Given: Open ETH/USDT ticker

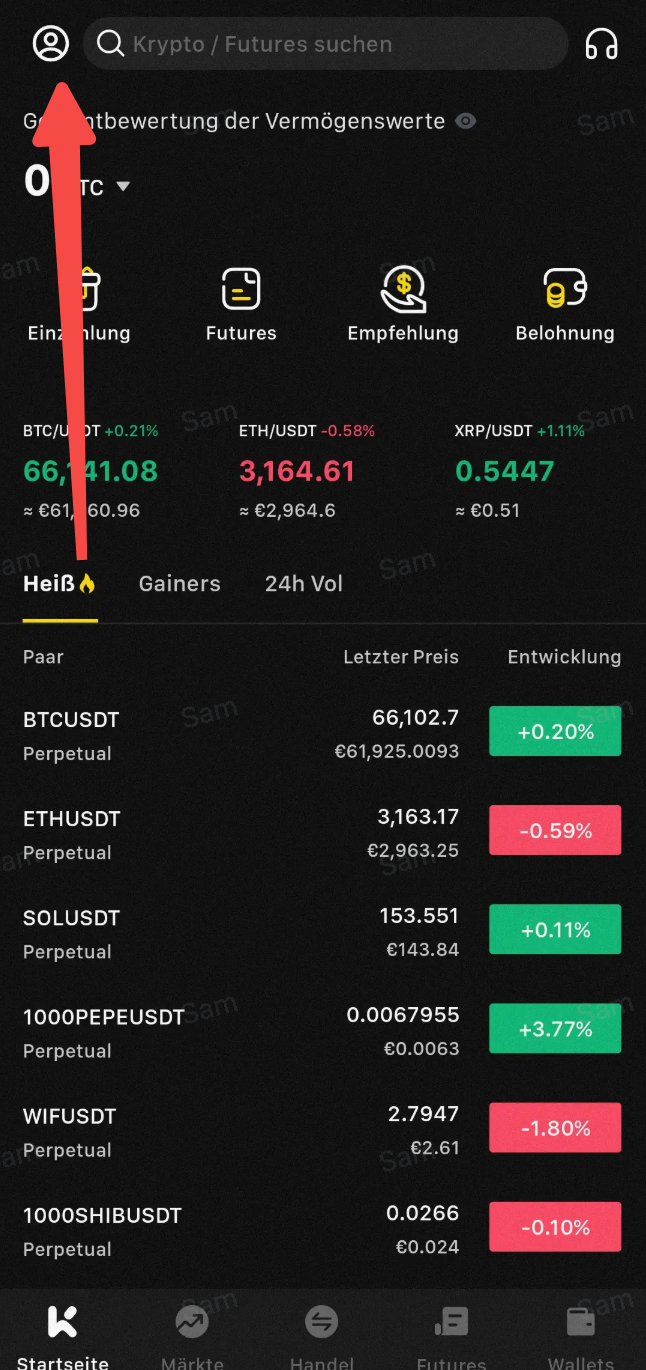Looking at the screenshot, I should (x=306, y=470).
